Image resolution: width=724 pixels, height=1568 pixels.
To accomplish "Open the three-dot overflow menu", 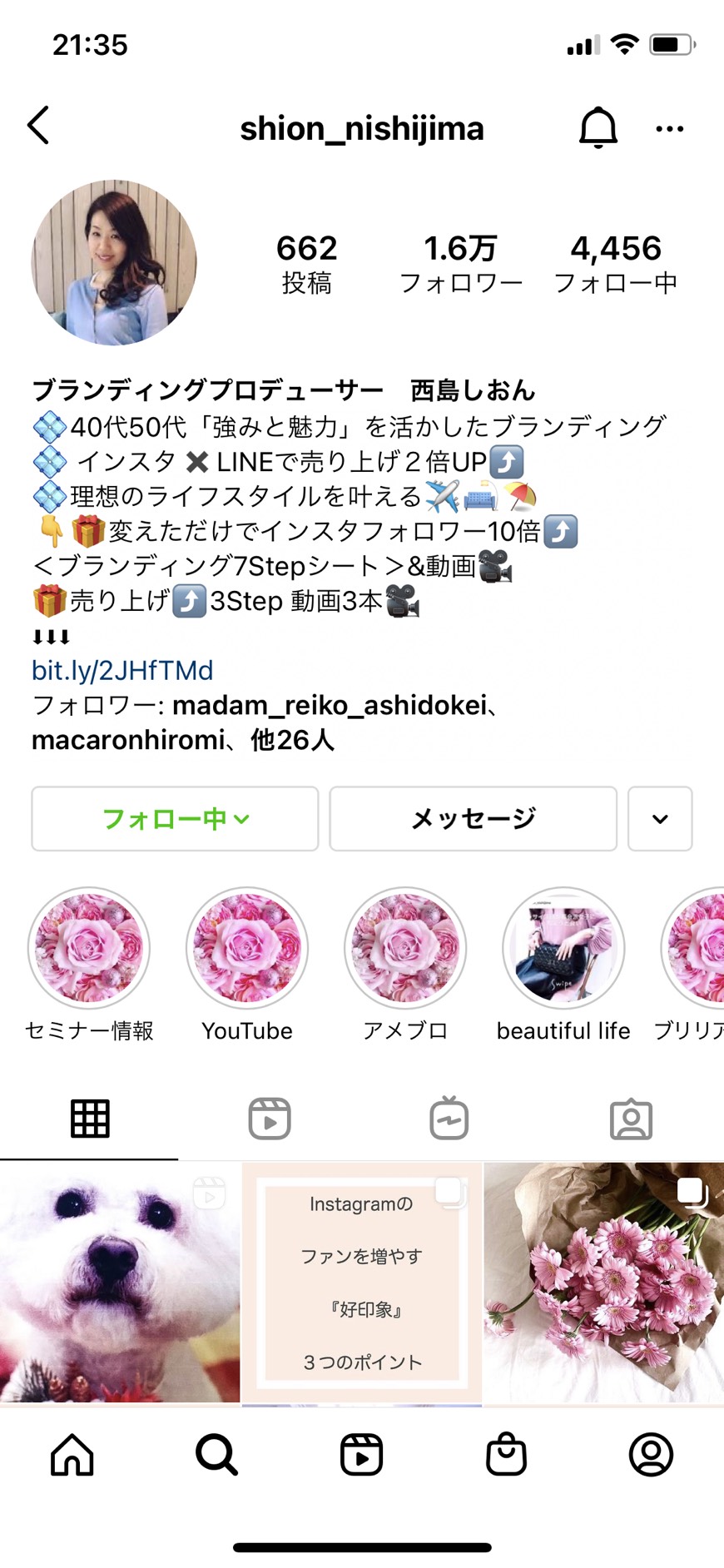I will (669, 129).
